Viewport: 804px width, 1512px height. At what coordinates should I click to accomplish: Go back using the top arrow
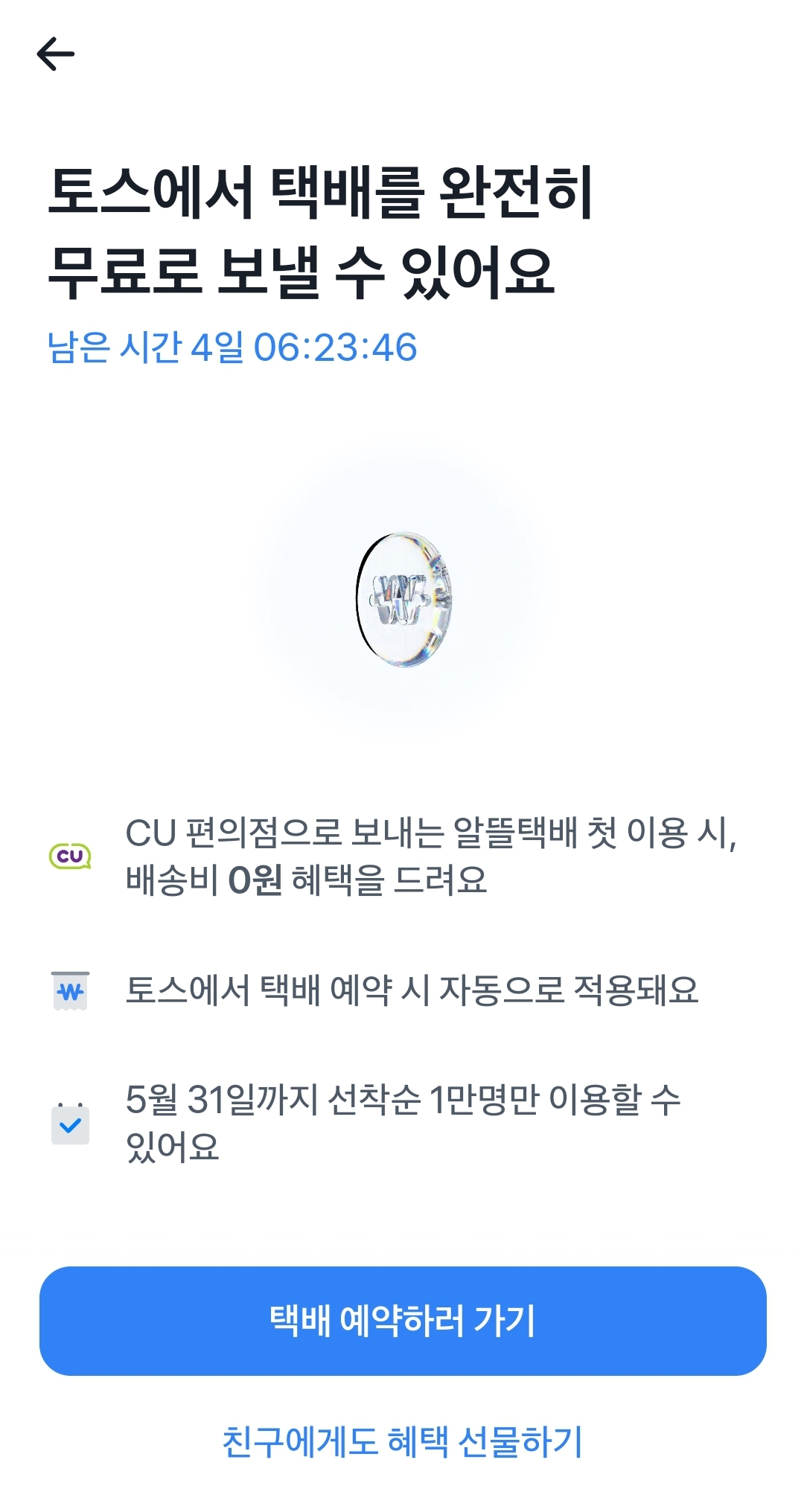pyautogui.click(x=56, y=54)
